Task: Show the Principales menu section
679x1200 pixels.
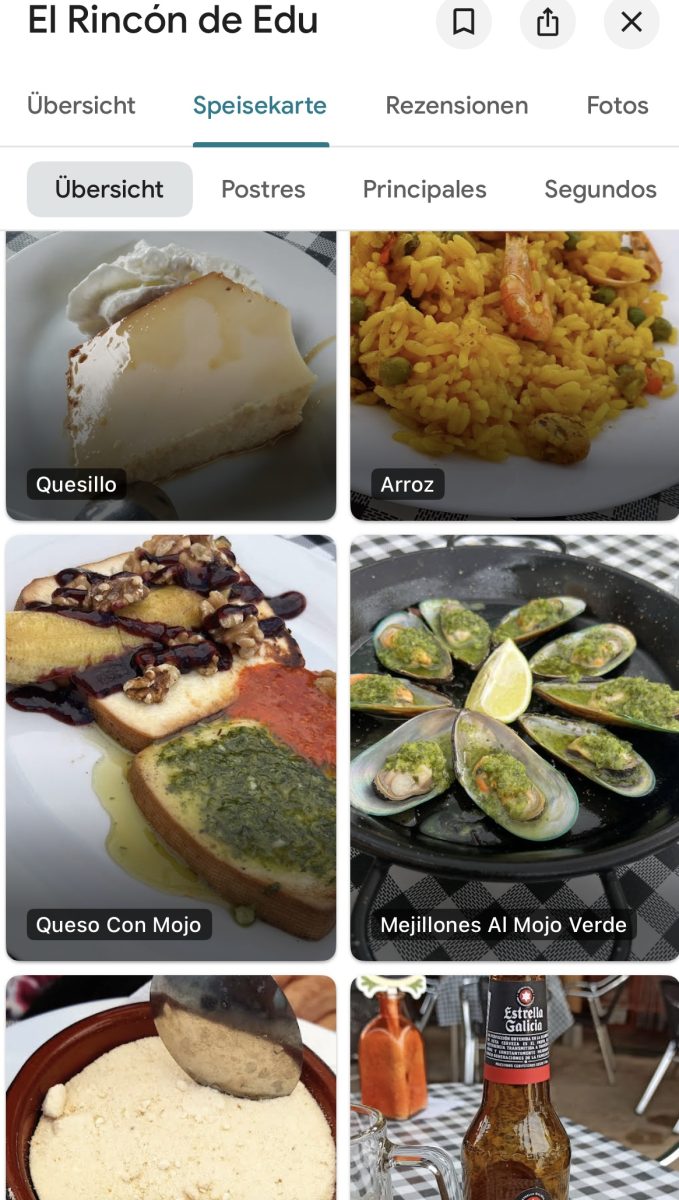Action: tap(424, 189)
